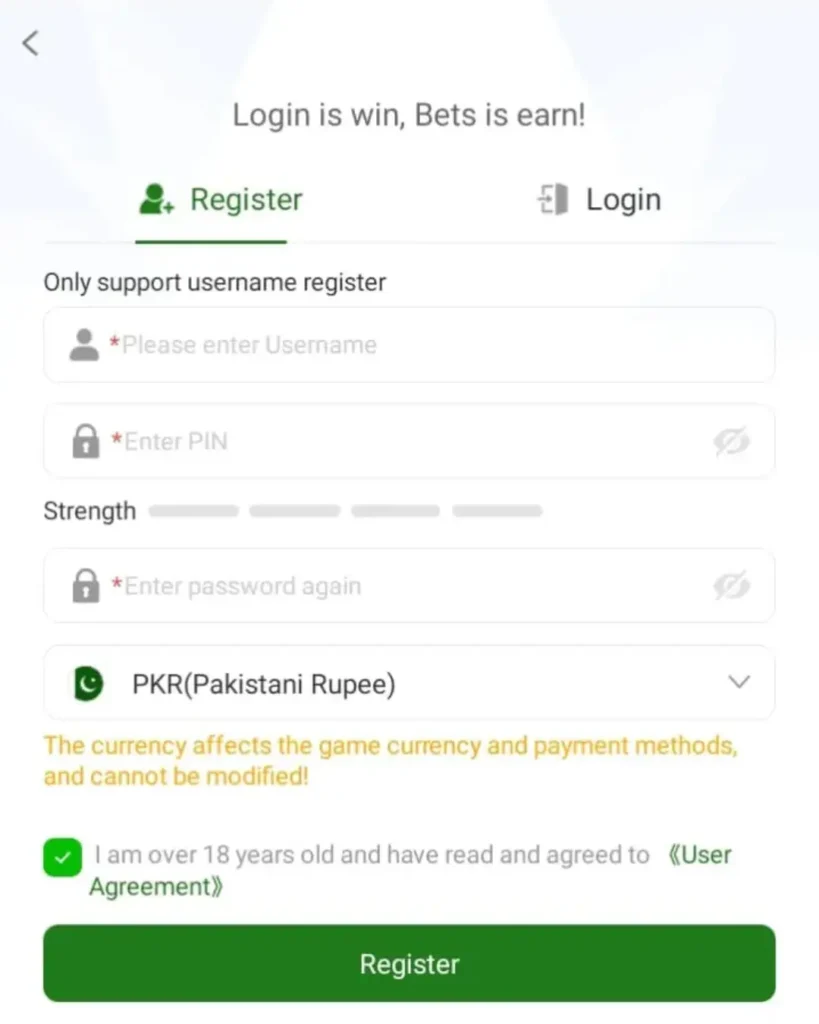Submit with the green Register button

[409, 964]
